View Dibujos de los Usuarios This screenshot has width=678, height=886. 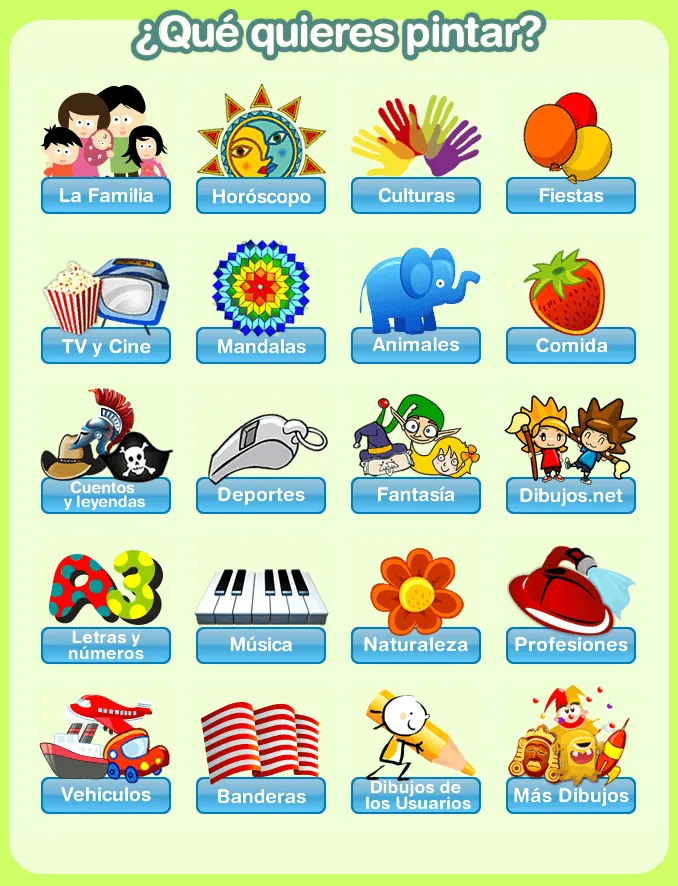(416, 795)
